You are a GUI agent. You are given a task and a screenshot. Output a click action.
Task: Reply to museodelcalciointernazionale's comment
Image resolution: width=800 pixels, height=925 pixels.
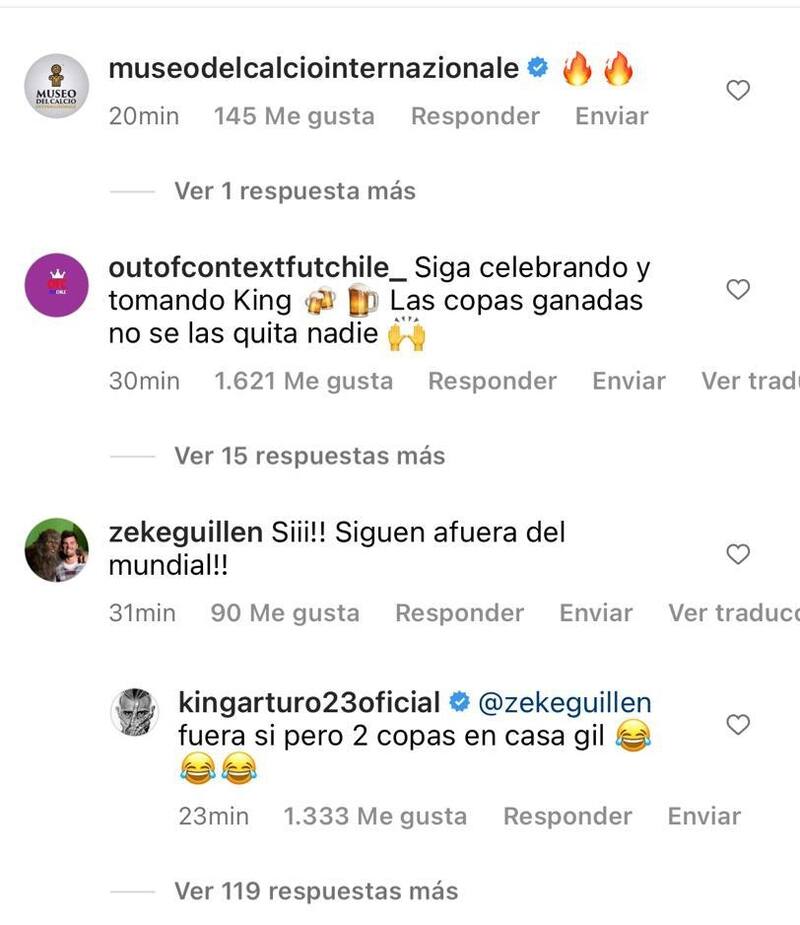coord(475,116)
